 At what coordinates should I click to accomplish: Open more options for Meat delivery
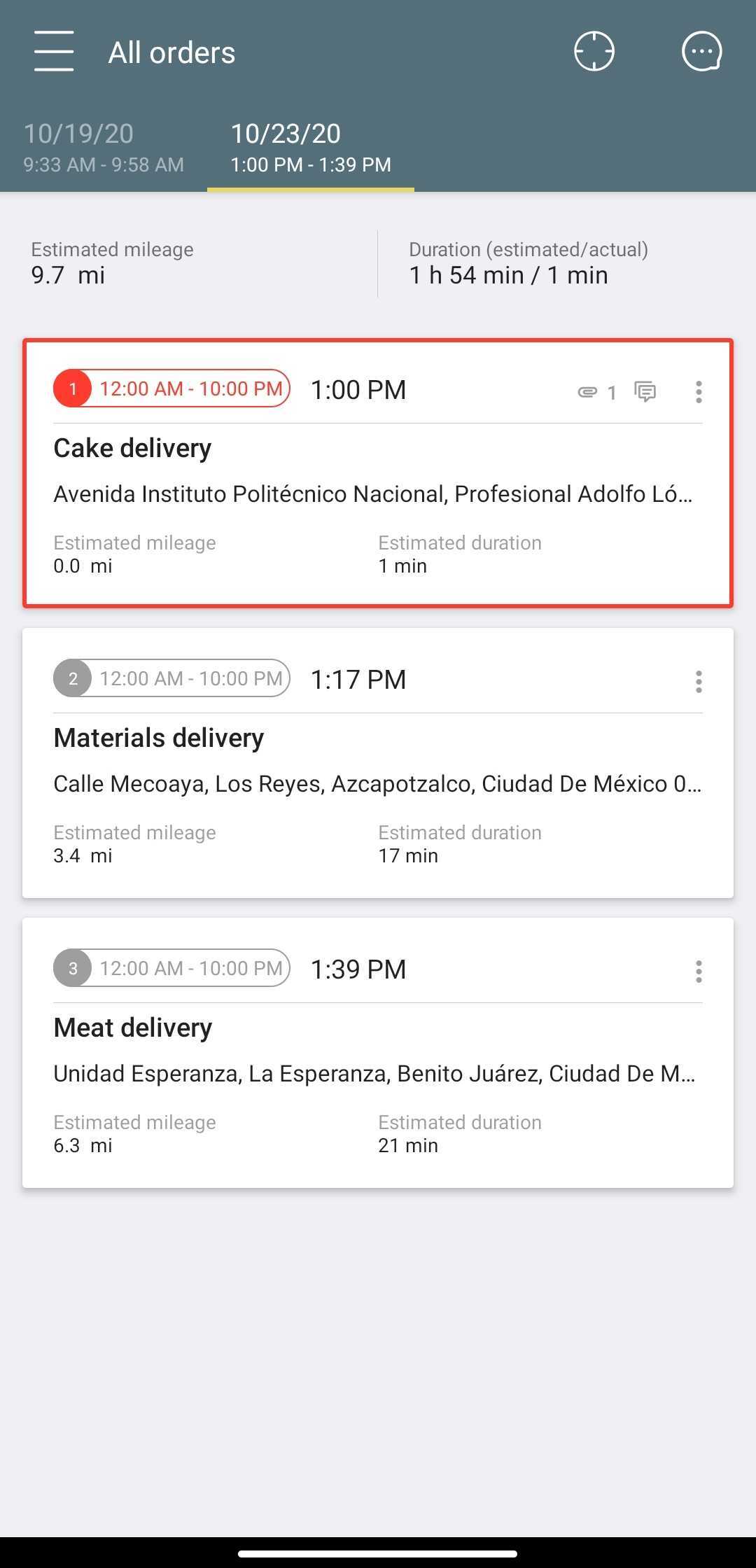[x=698, y=971]
